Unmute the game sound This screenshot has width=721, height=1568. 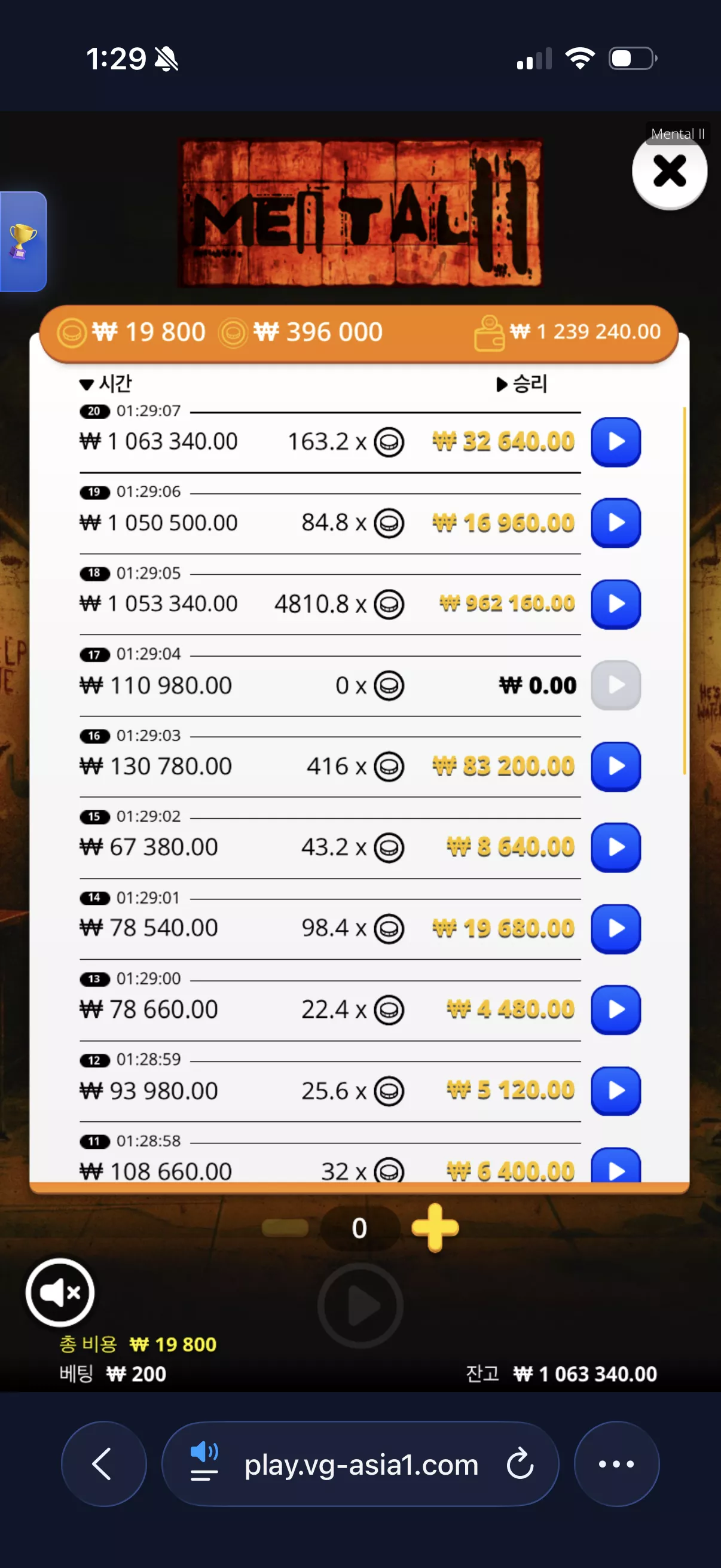coord(60,1292)
